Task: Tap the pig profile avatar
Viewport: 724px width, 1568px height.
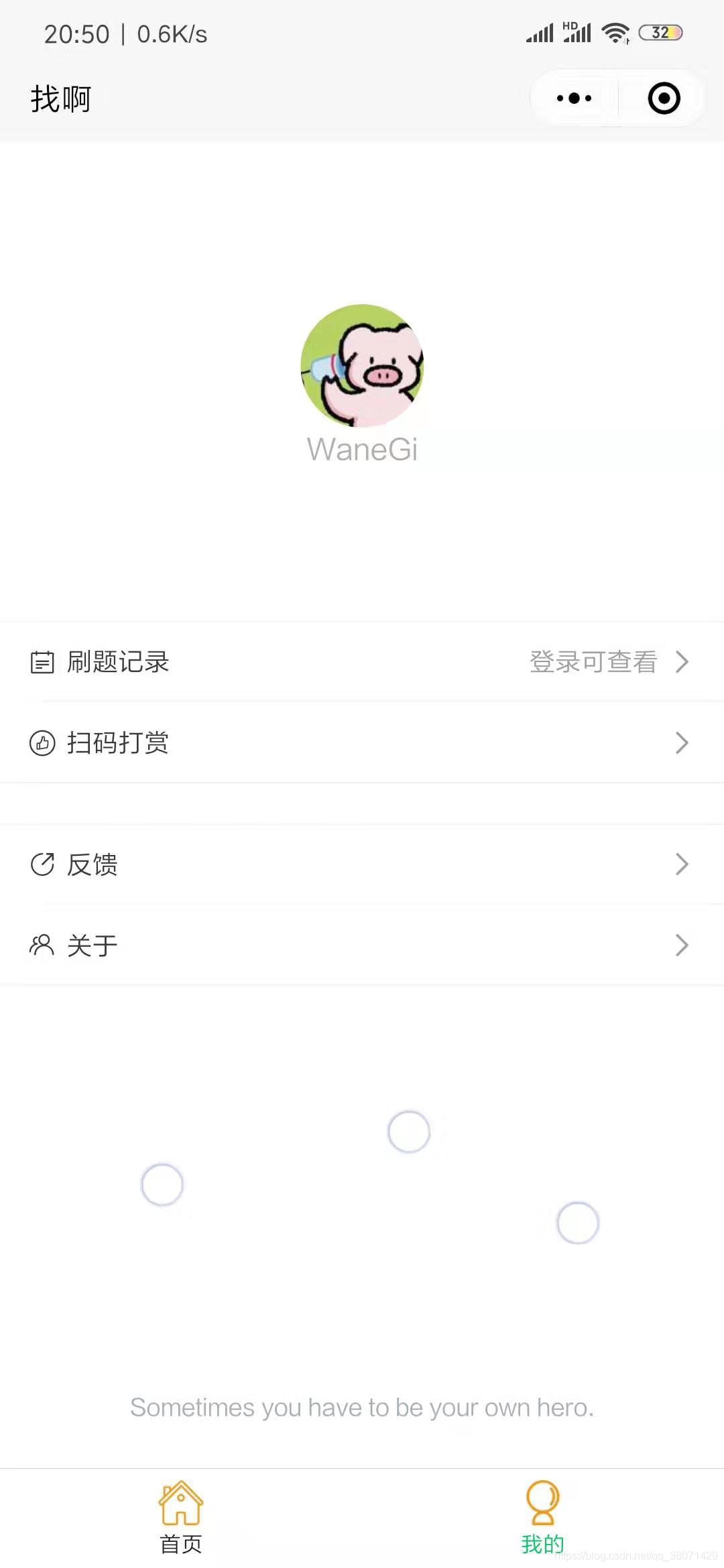Action: [x=362, y=366]
